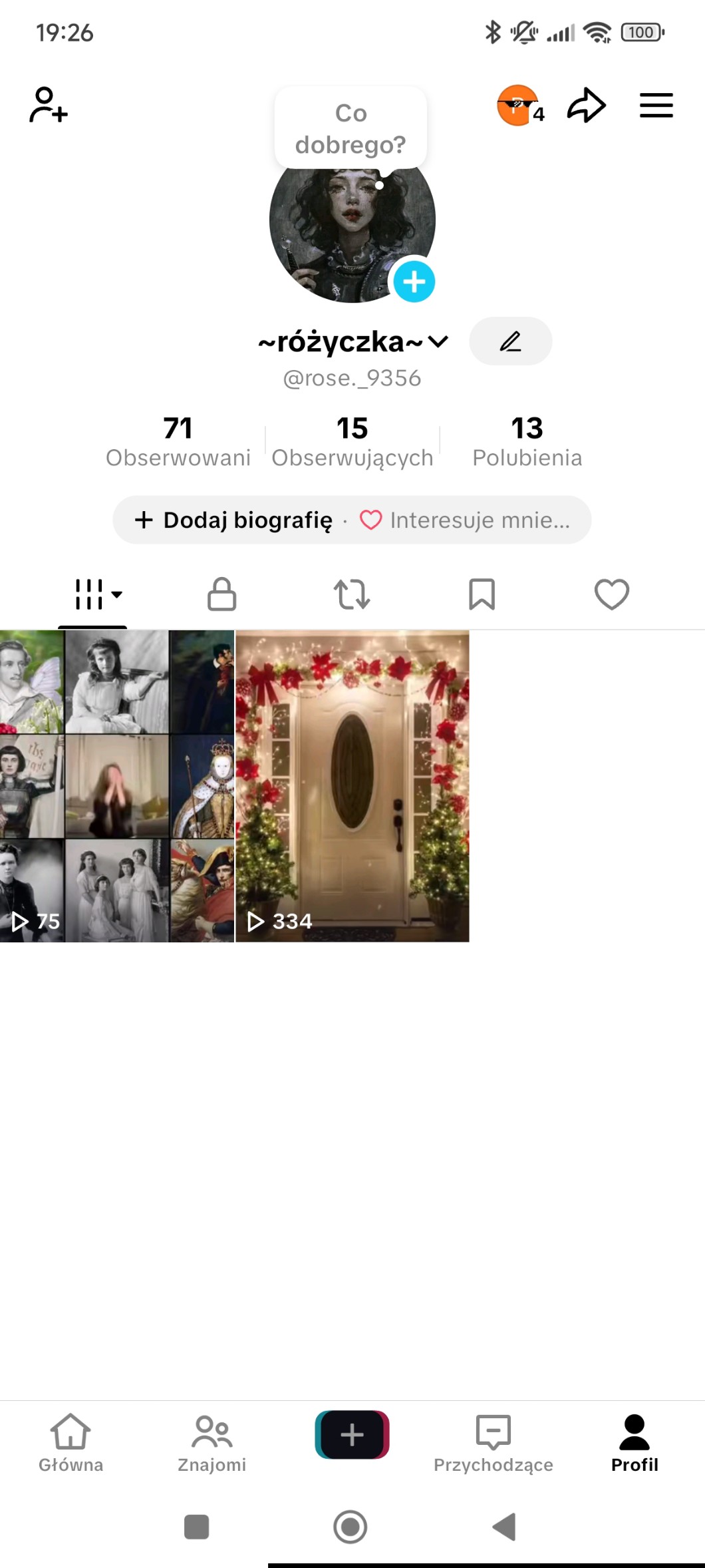705x1568 pixels.
Task: Open the hamburger menu
Action: pyautogui.click(x=656, y=105)
